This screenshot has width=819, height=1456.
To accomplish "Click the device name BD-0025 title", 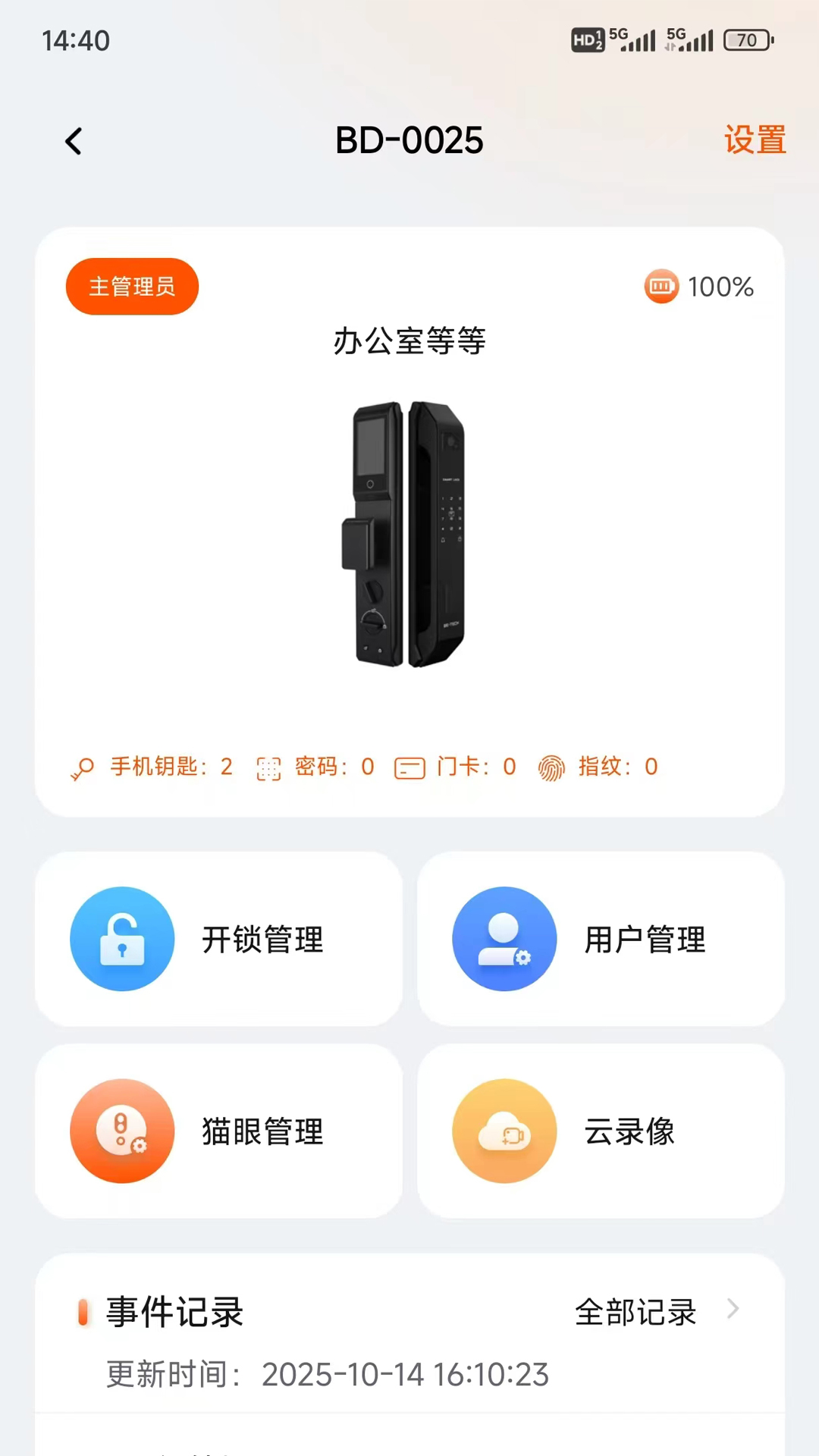I will coord(409,140).
